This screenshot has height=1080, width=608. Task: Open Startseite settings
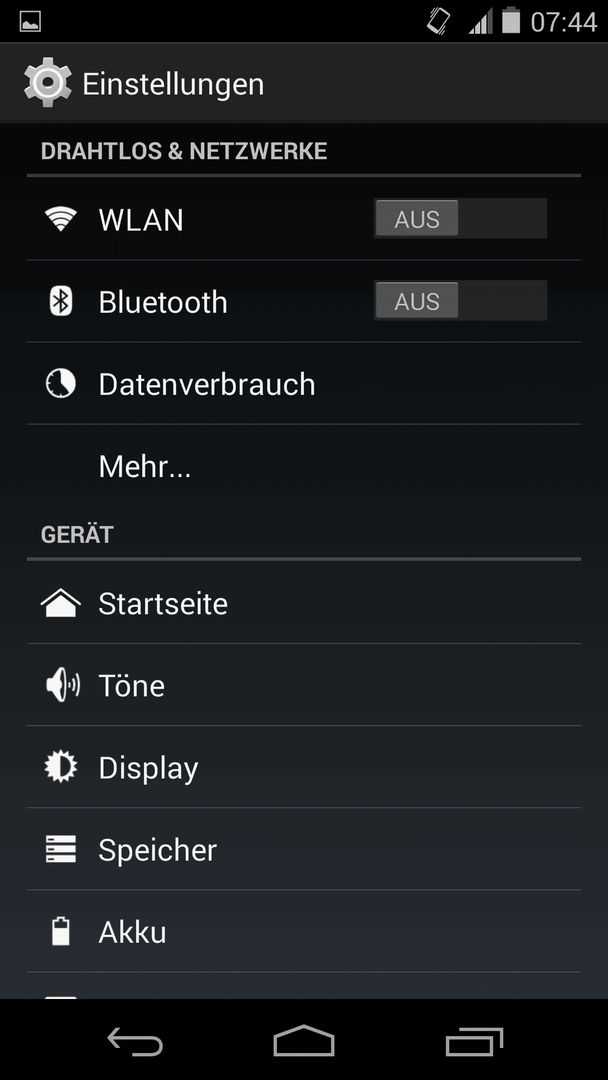pos(304,603)
